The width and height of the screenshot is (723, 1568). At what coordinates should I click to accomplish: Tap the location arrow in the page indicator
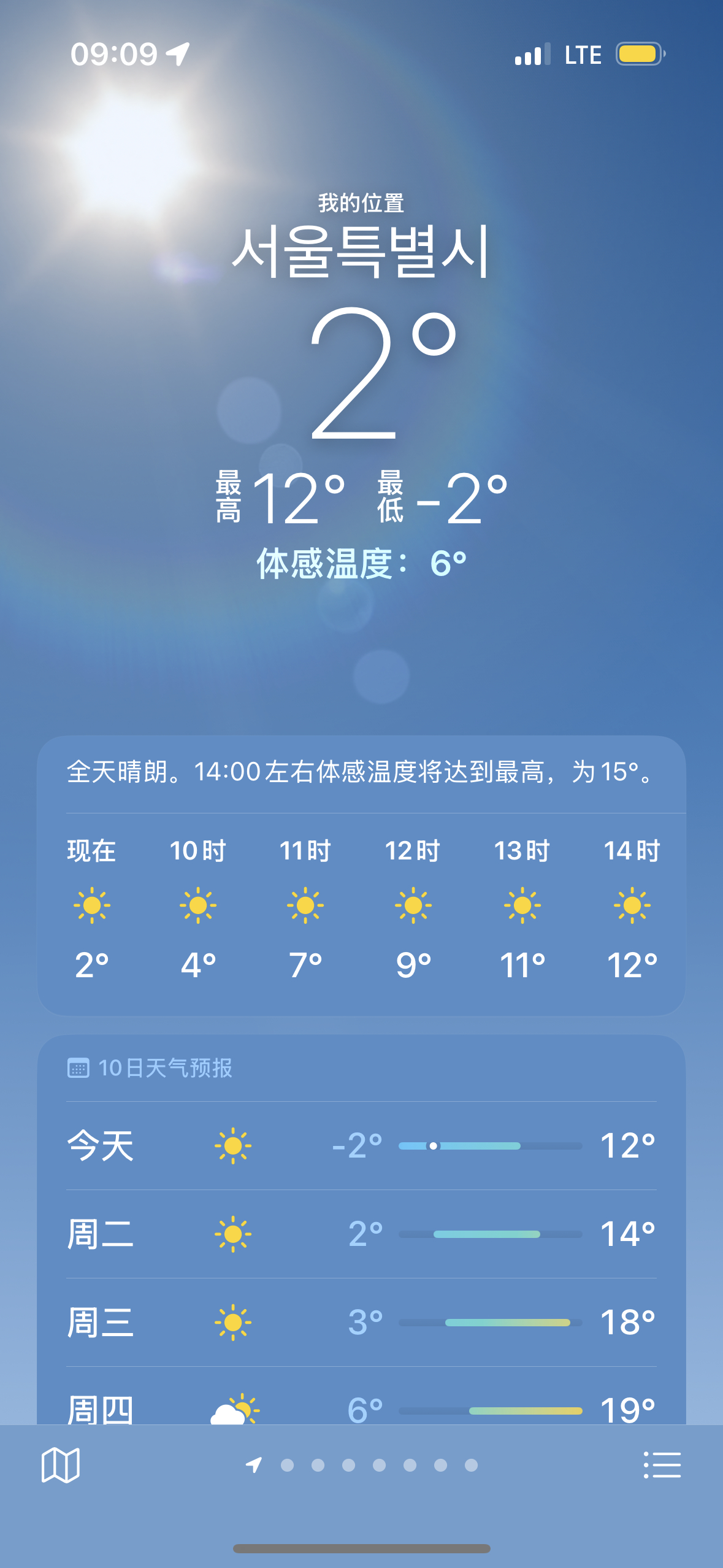tap(253, 1464)
